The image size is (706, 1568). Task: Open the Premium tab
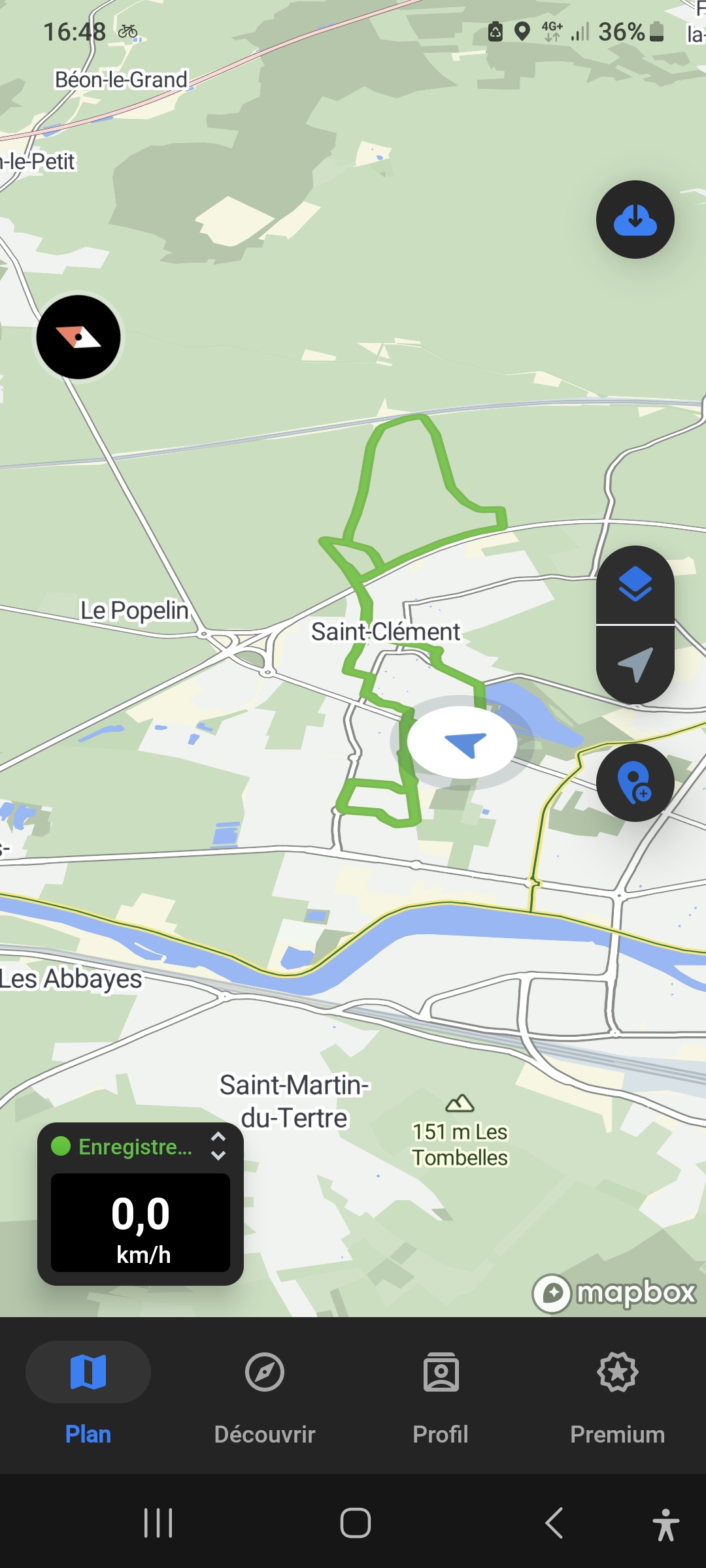click(618, 1390)
